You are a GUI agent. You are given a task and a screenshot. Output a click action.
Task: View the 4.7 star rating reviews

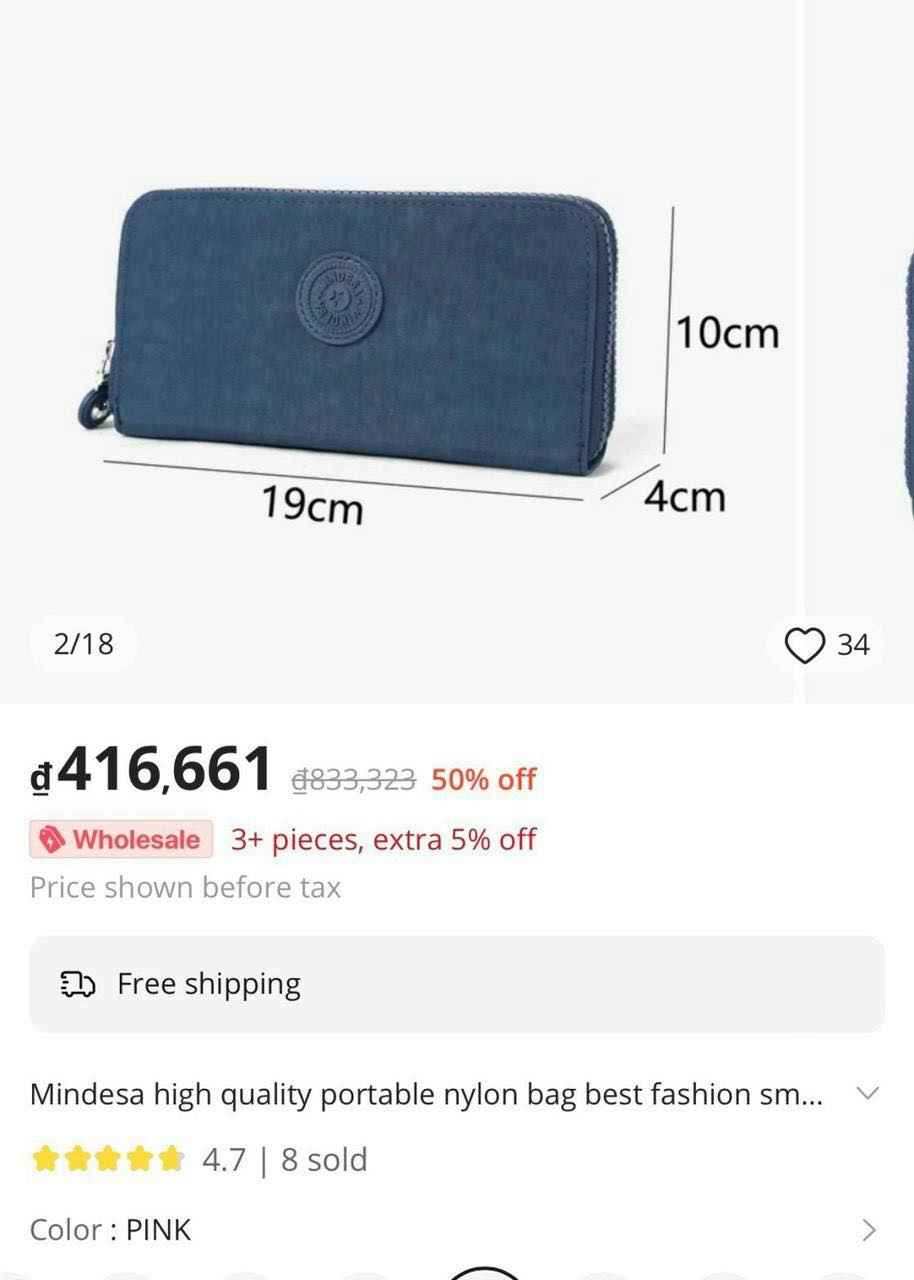pyautogui.click(x=200, y=1160)
